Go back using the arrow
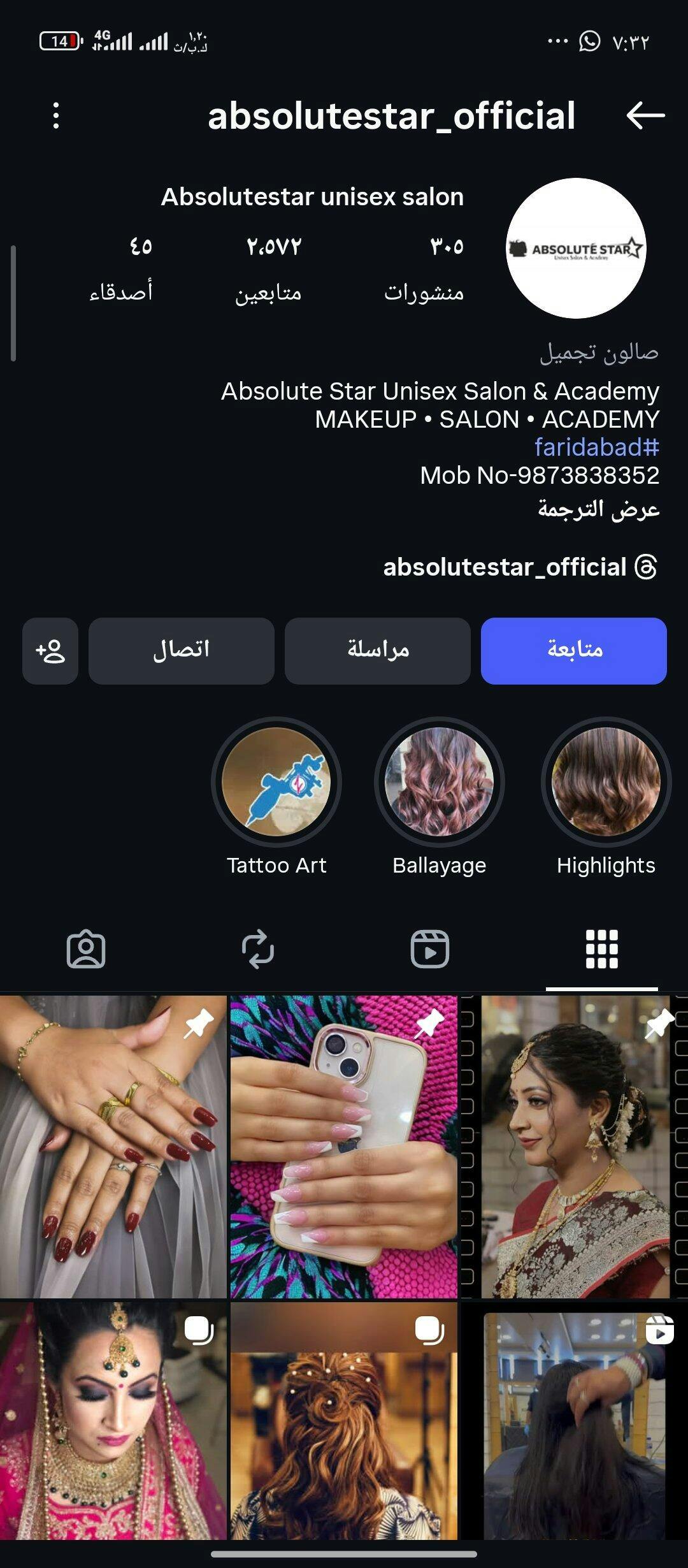688x1568 pixels. 645,116
